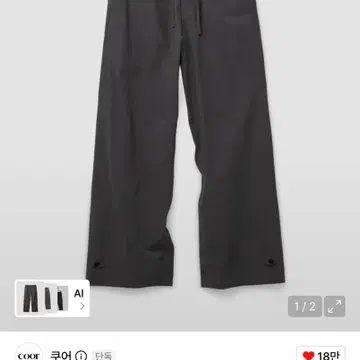Open the 쿠어 brand page
Image resolution: width=360 pixels, height=360 pixels.
[x=61, y=355]
